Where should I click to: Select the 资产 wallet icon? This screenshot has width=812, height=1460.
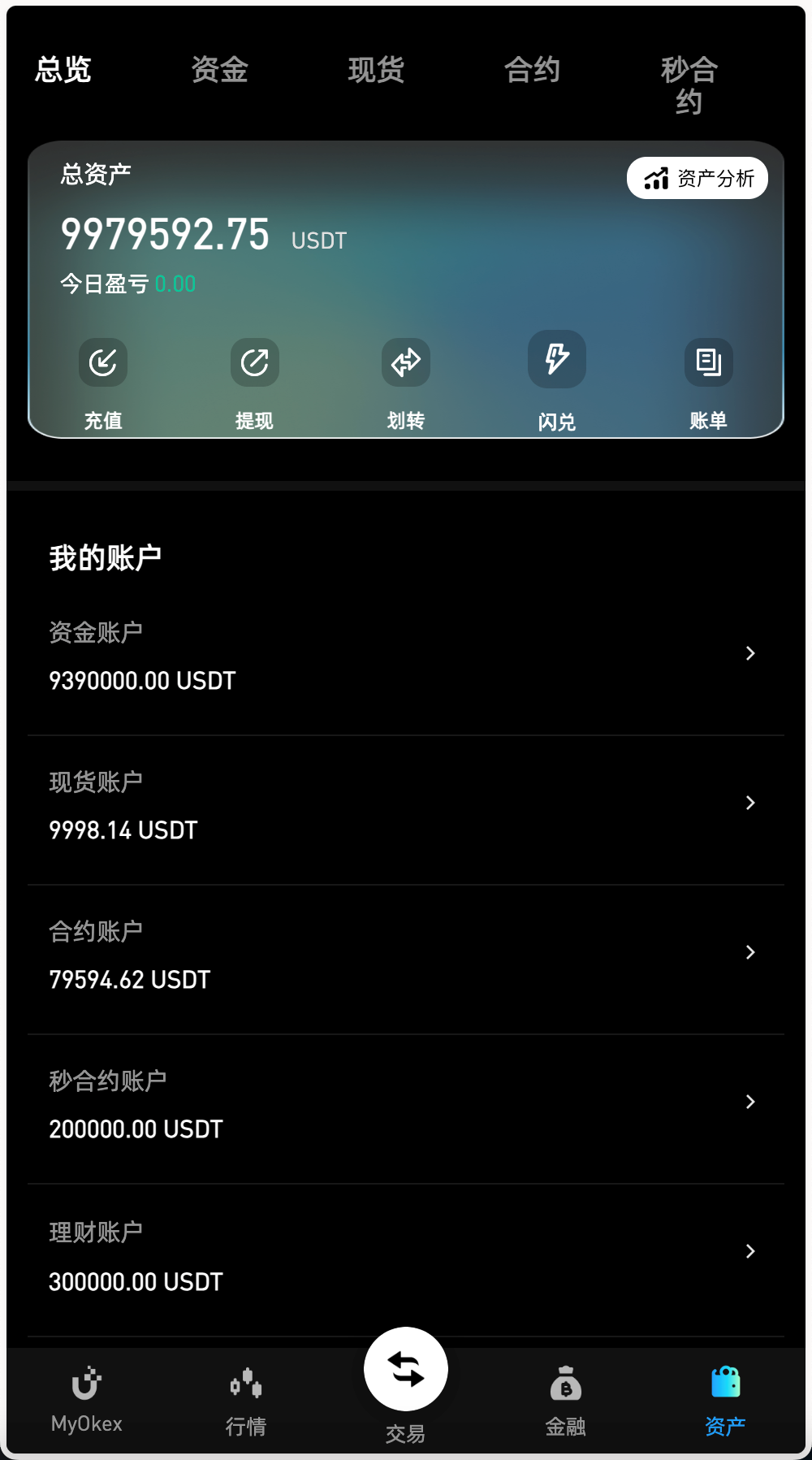[x=723, y=1384]
